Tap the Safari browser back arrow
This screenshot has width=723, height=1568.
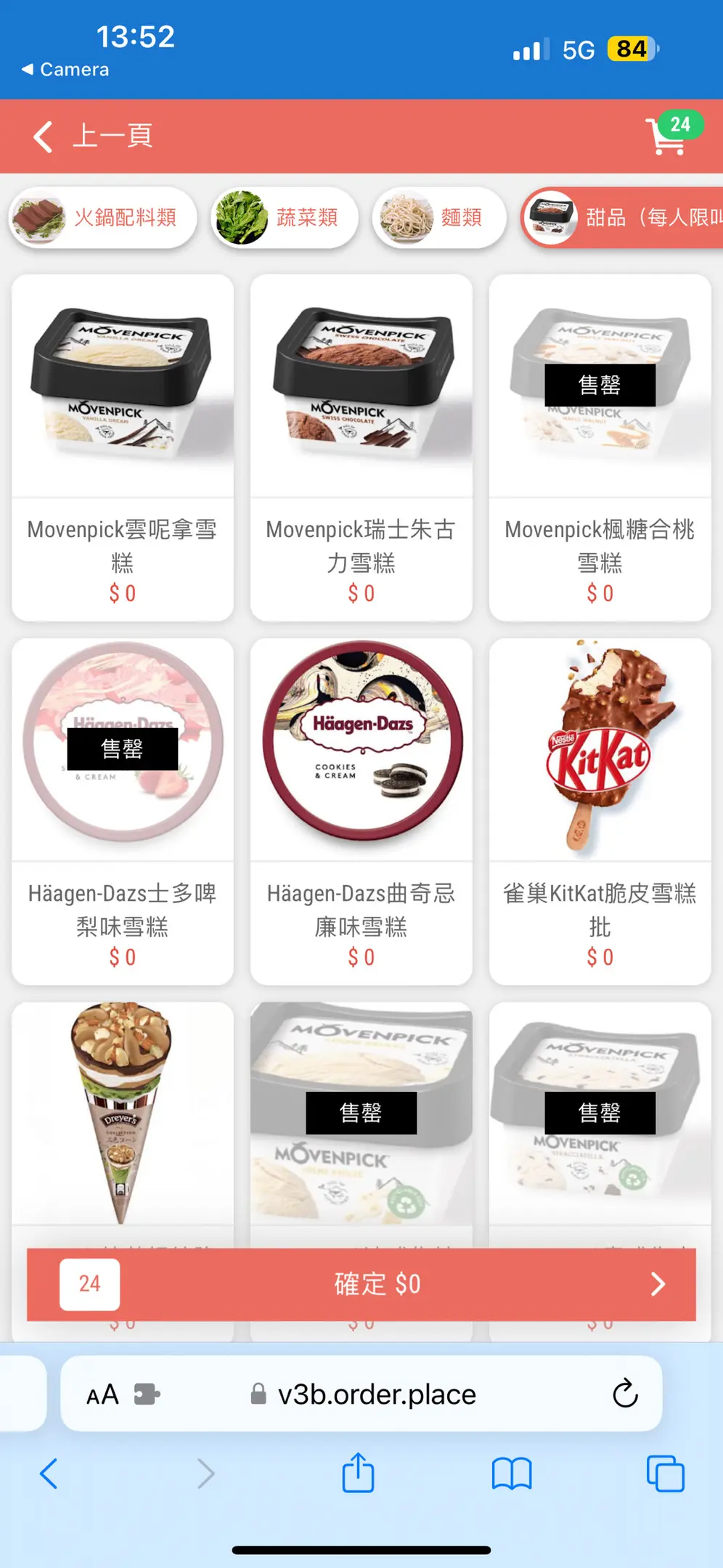pyautogui.click(x=49, y=1474)
